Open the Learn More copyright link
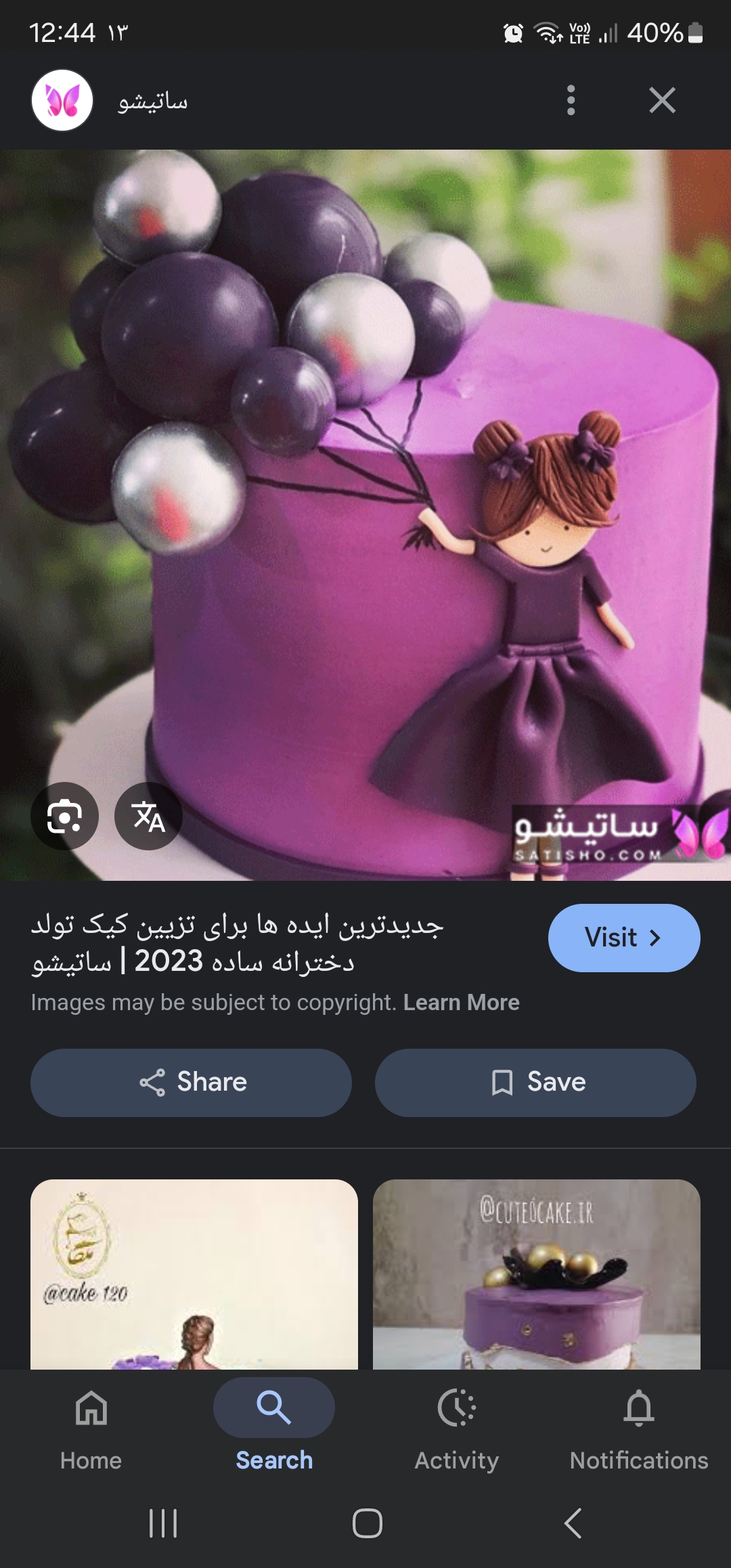The image size is (731, 1568). tap(461, 1003)
